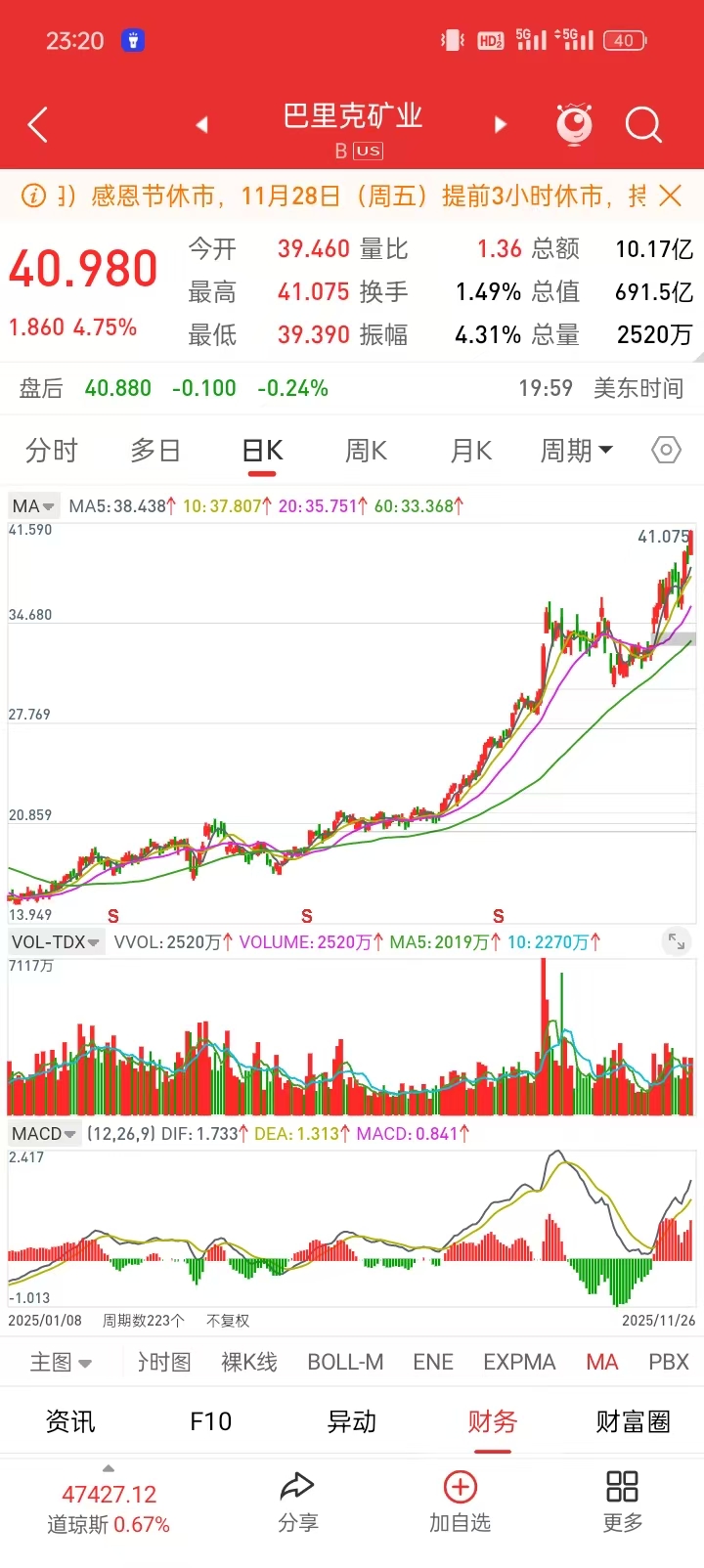Enlarge the chart with the expand icon
Screen dimensions: 704x1568
(677, 941)
